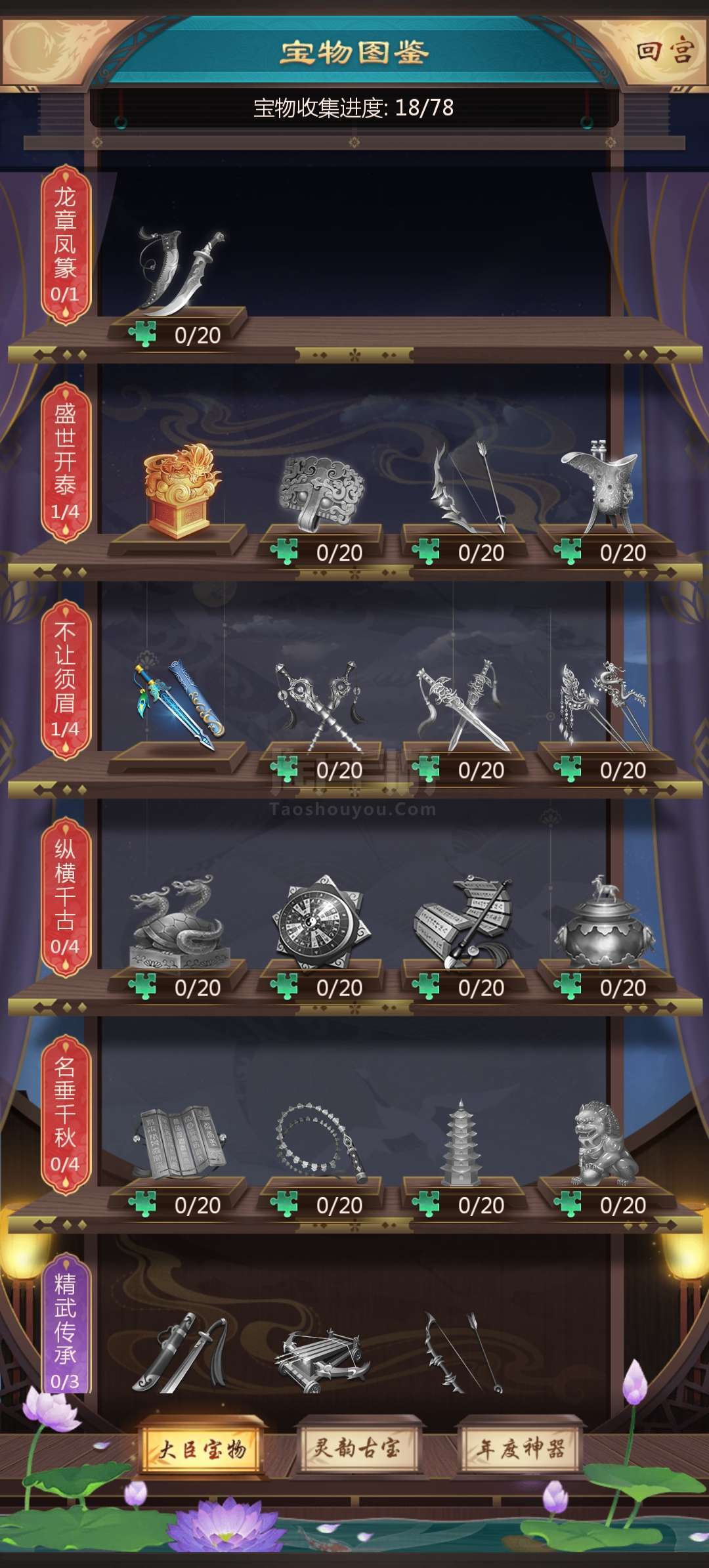Switch to the 灵韵古宝 tab
709x1568 pixels.
pos(356,1448)
